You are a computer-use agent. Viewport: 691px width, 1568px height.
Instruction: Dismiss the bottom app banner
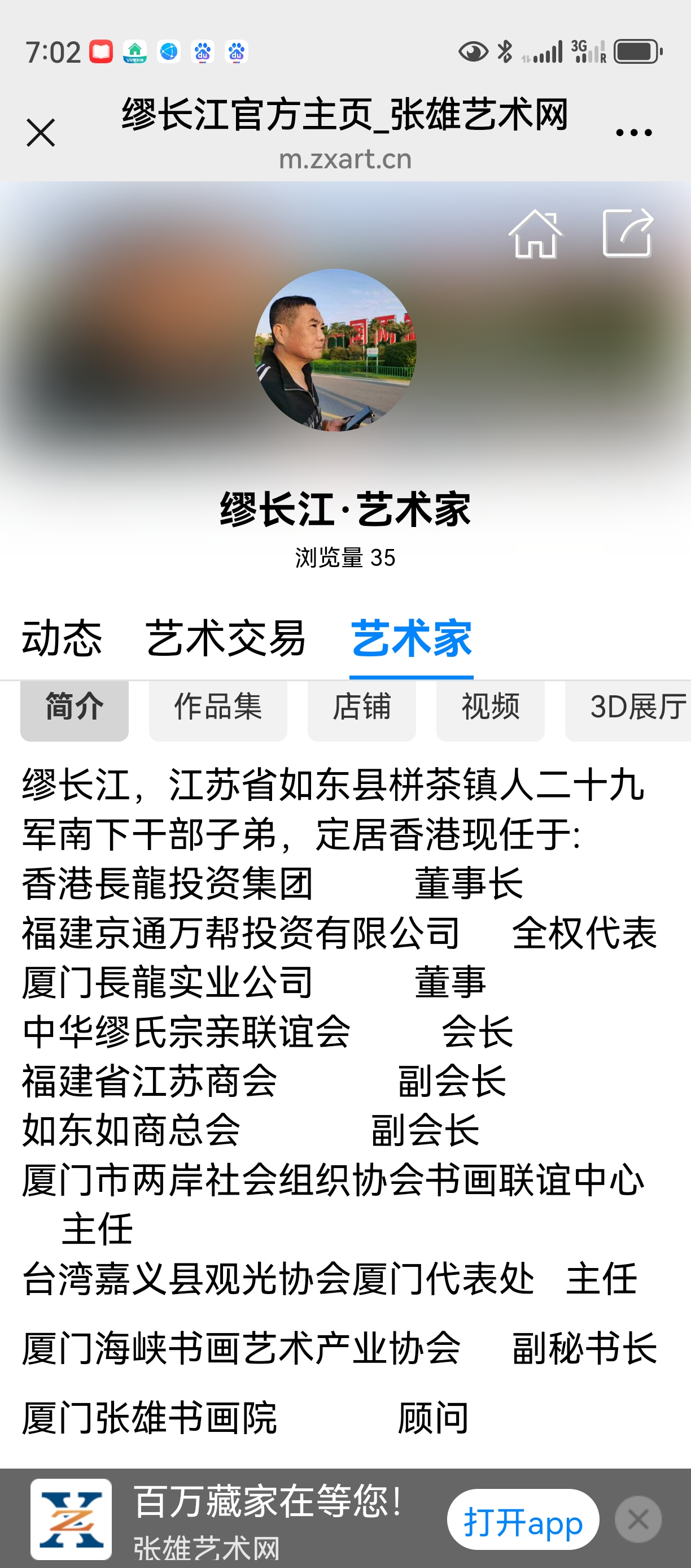click(x=638, y=1520)
